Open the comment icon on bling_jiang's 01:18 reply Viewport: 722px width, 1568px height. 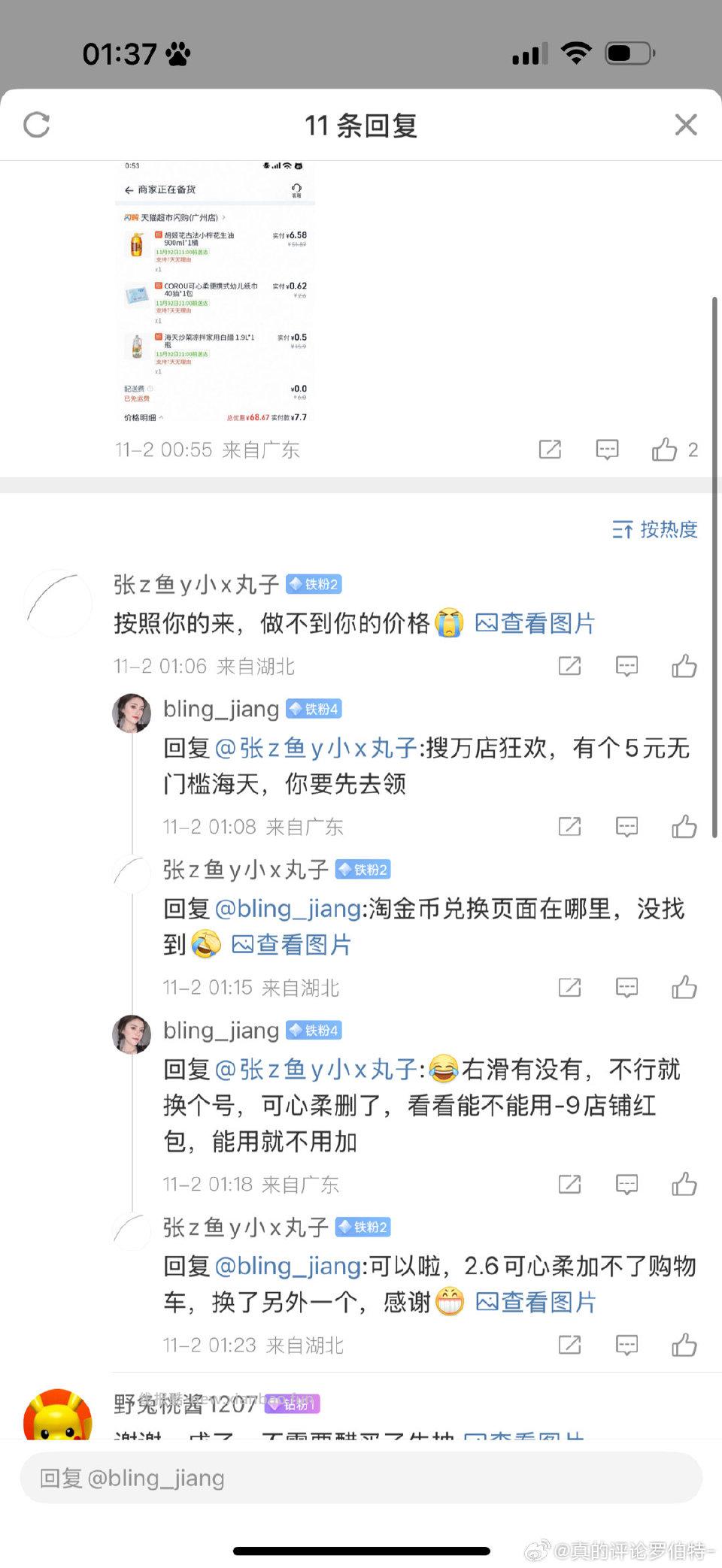(626, 1184)
